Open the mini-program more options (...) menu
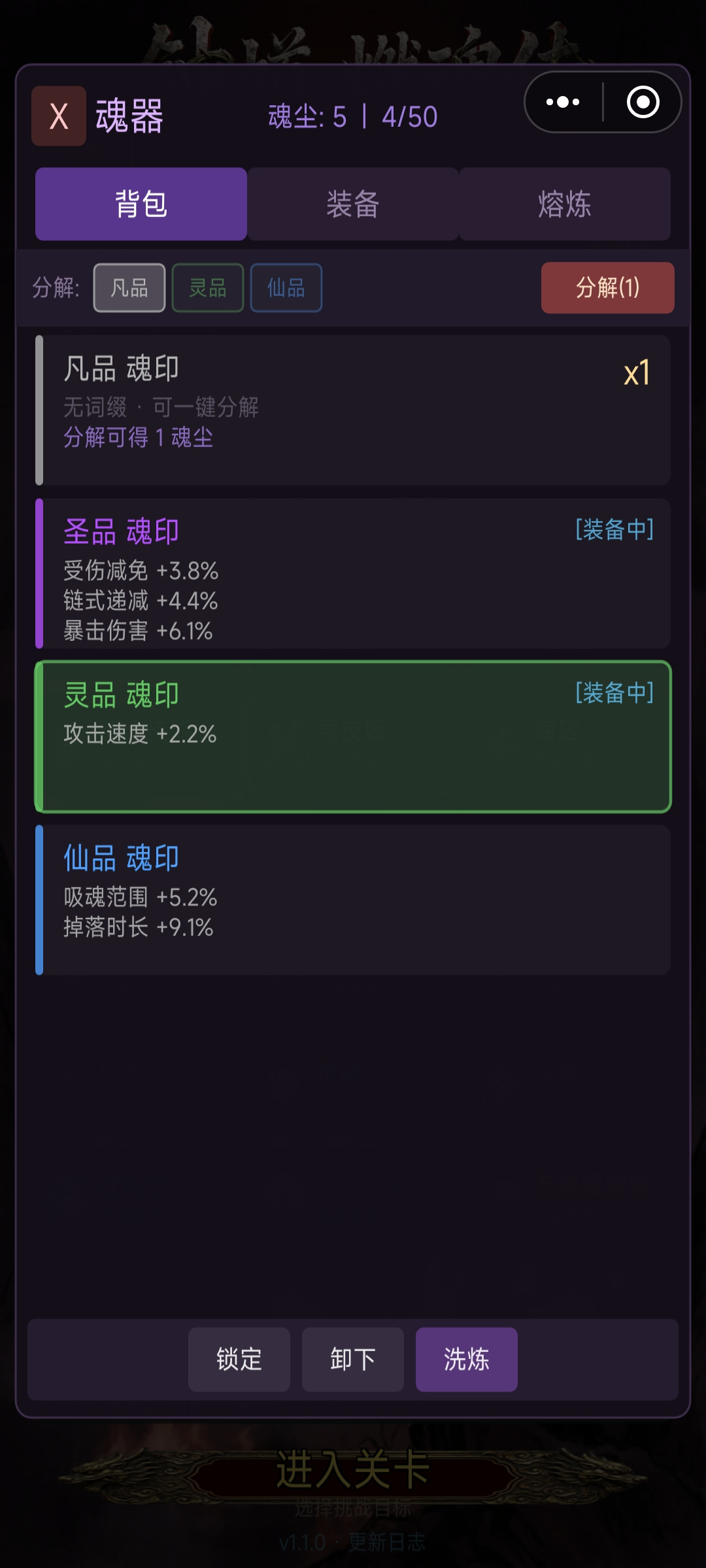This screenshot has height=1568, width=706. coord(561,101)
